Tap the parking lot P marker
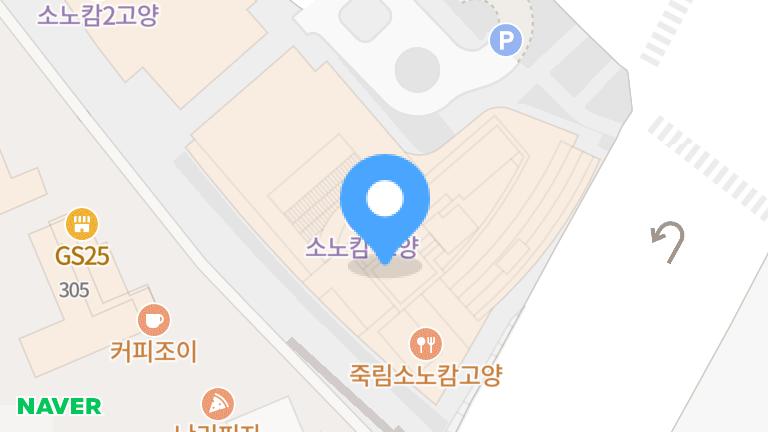The width and height of the screenshot is (768, 432). (506, 41)
